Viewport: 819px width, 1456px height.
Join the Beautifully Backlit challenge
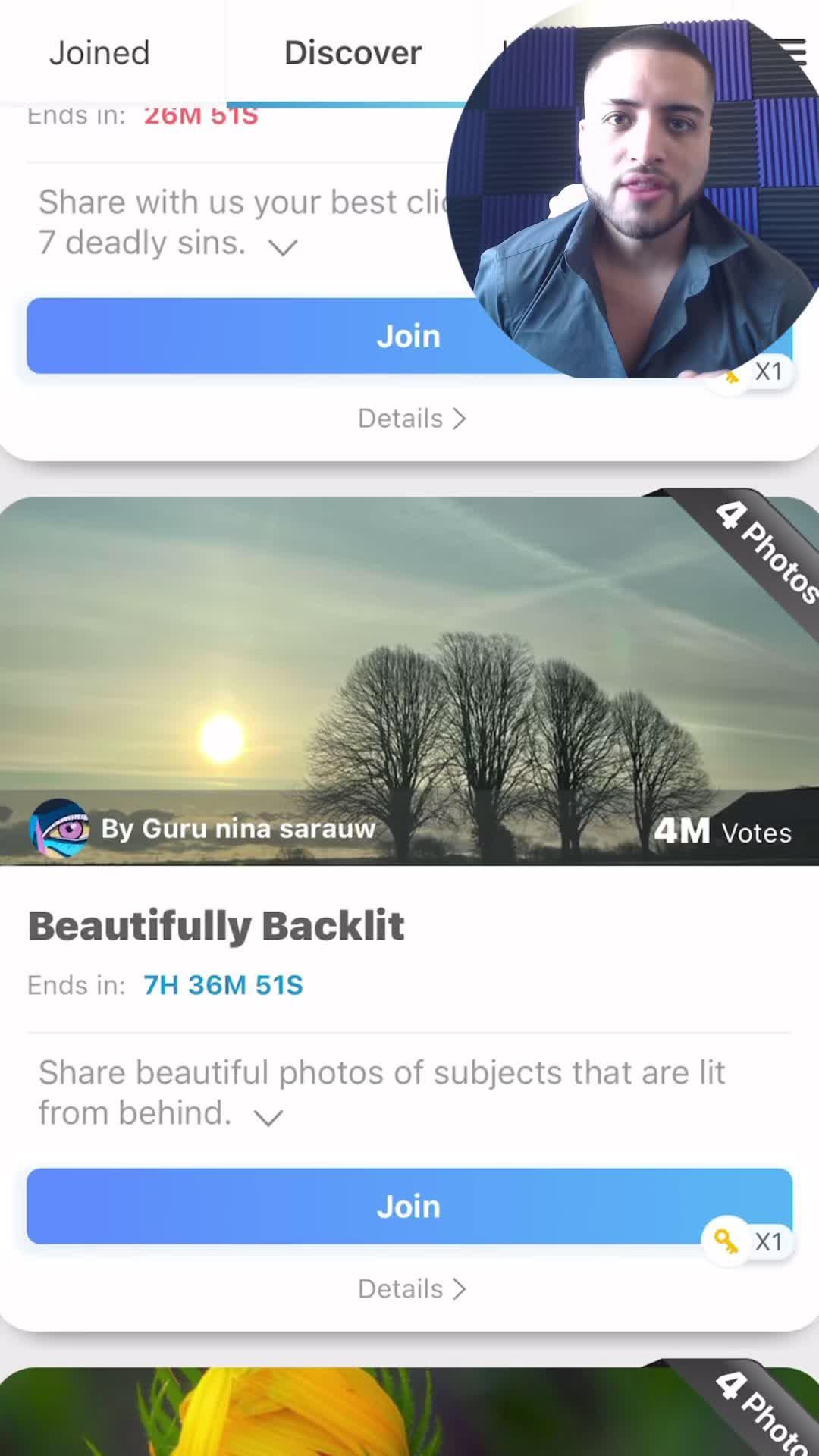click(409, 1205)
